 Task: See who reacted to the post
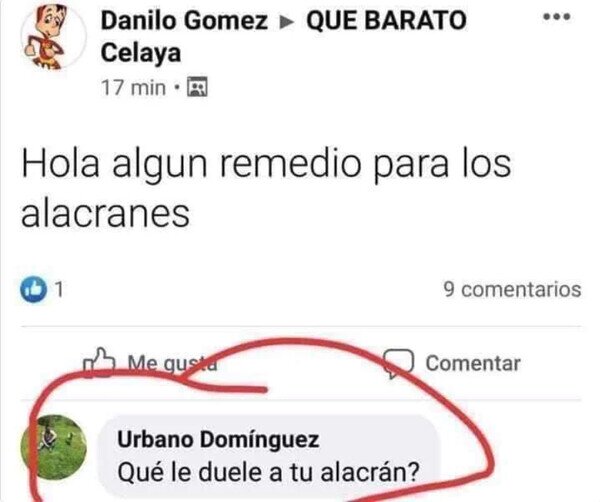41,289
